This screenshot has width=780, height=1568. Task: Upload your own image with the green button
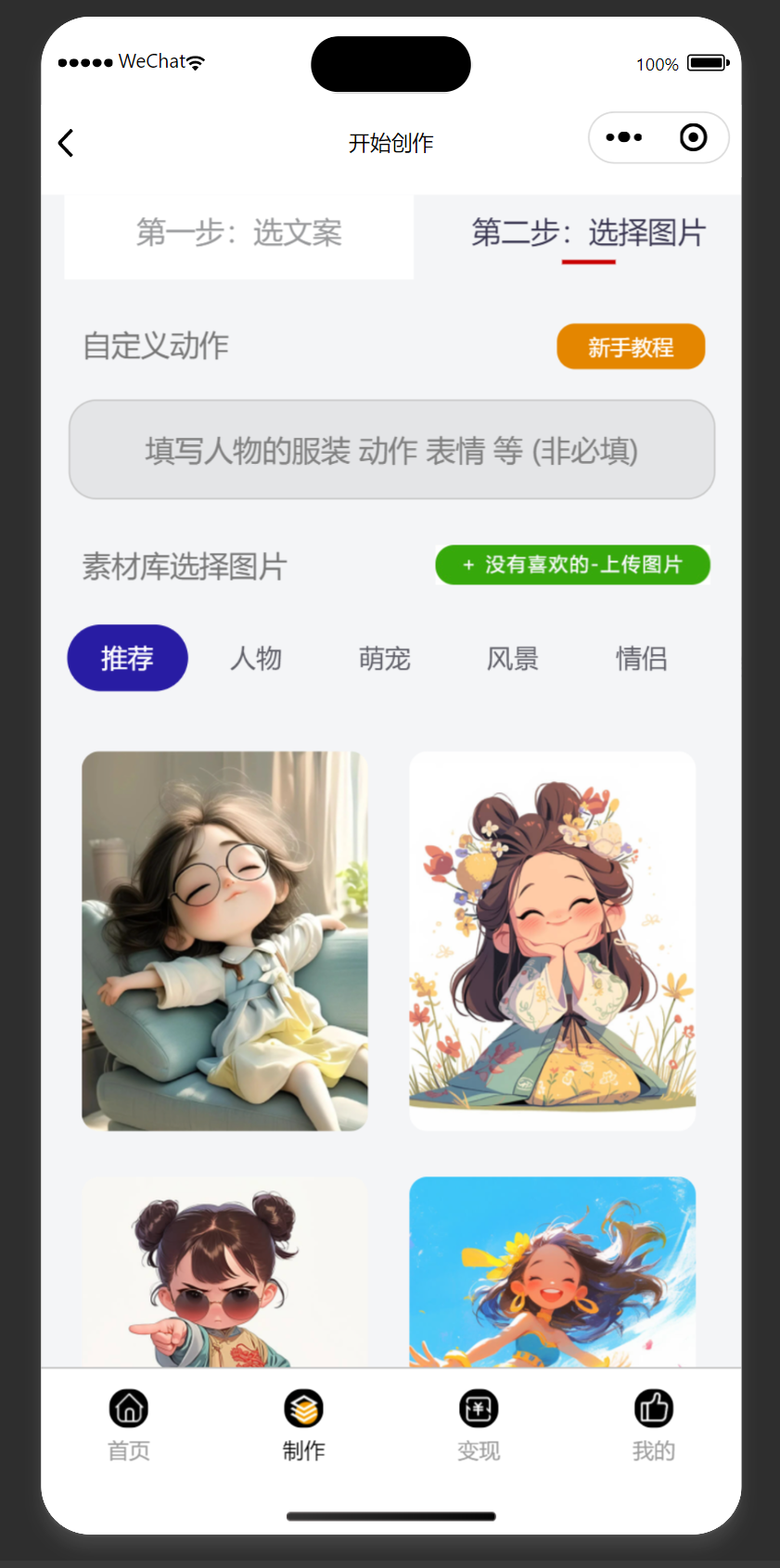(572, 565)
